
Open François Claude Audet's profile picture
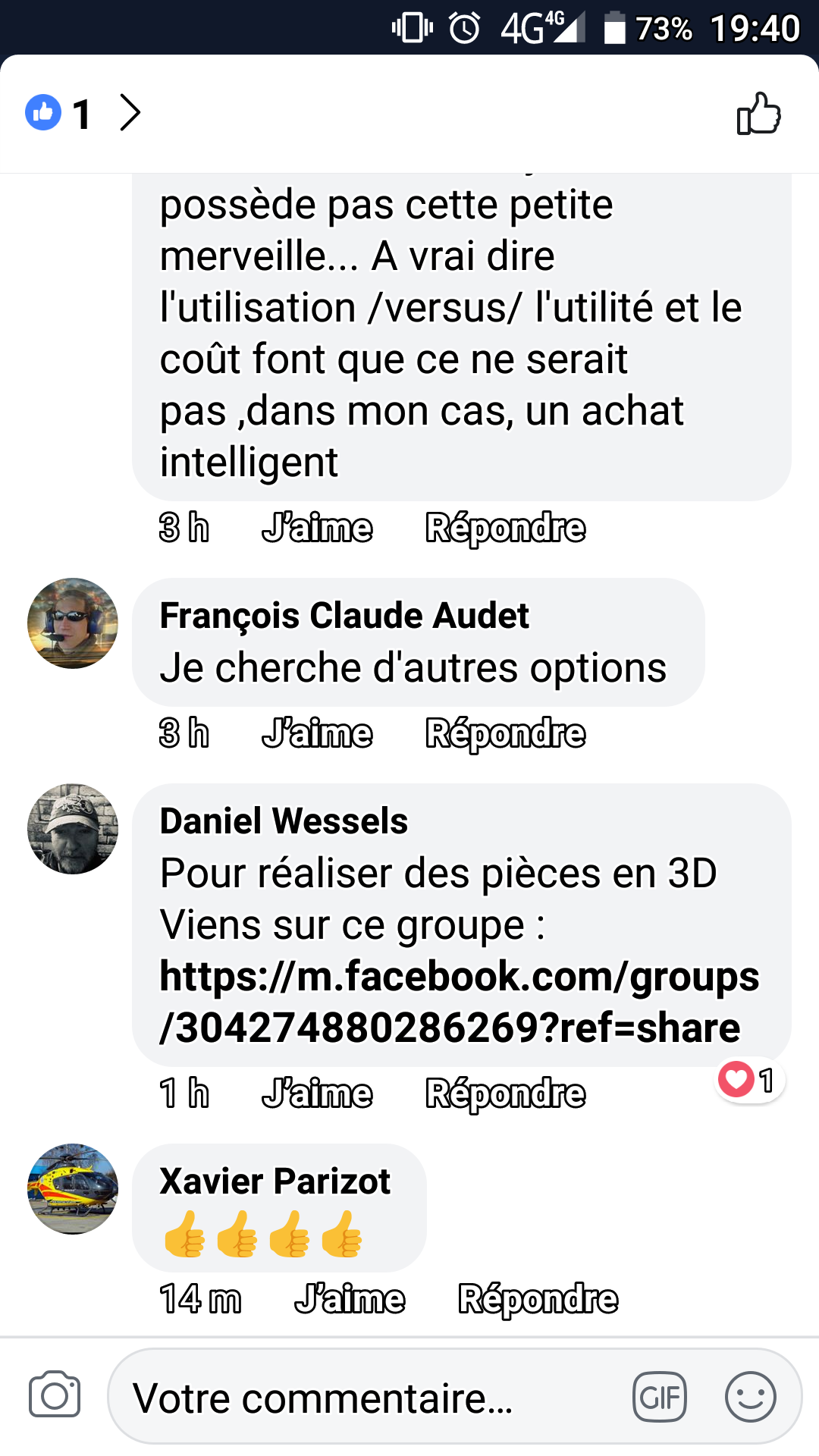click(x=73, y=623)
